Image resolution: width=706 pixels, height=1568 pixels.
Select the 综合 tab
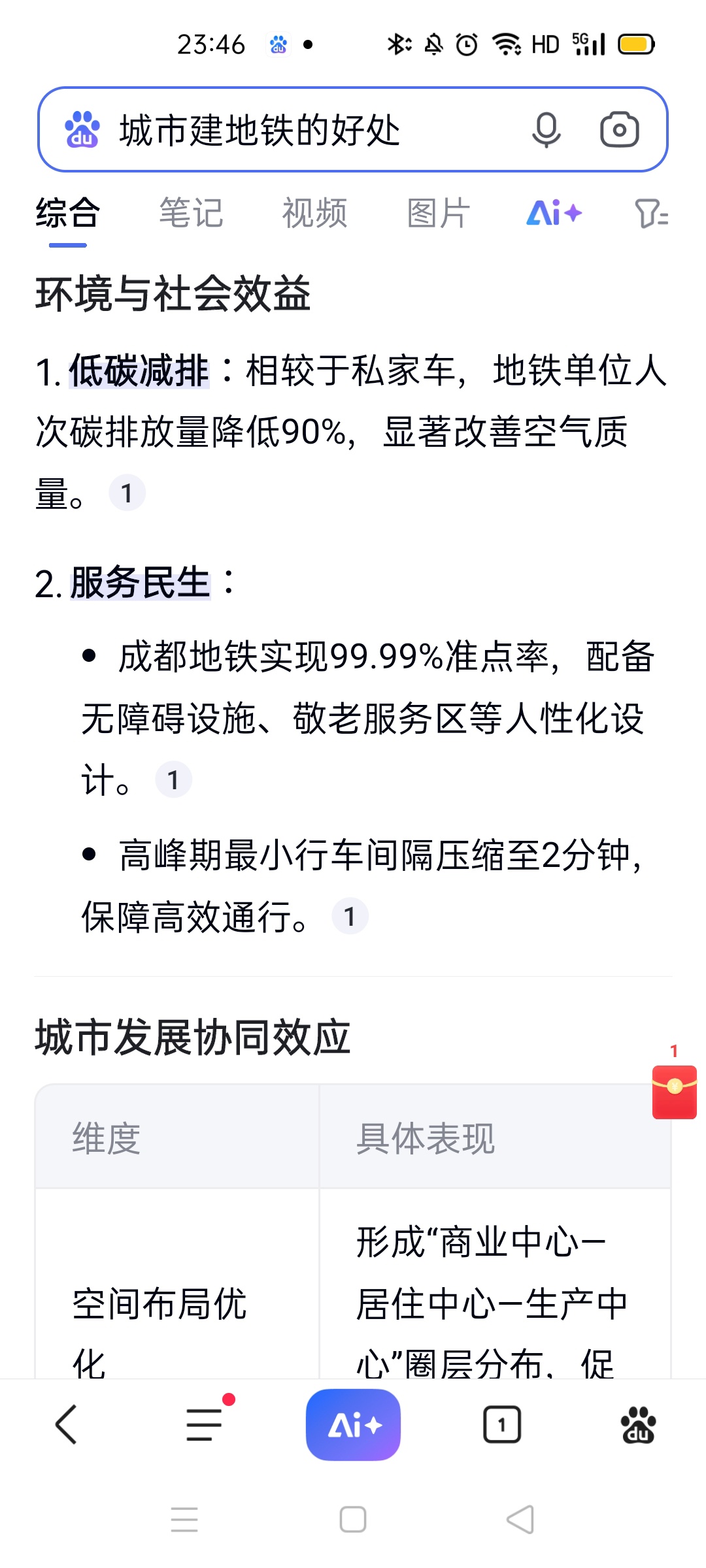pyautogui.click(x=67, y=213)
